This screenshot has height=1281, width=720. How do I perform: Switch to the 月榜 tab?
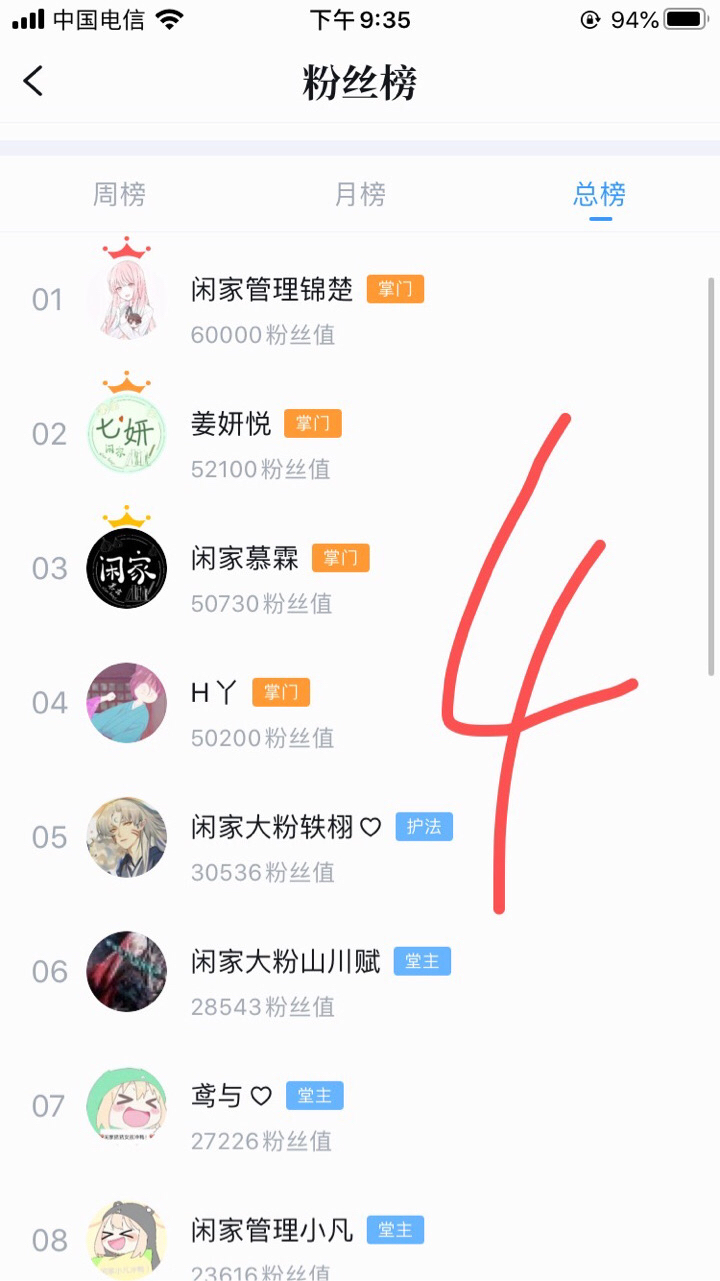pyautogui.click(x=359, y=194)
